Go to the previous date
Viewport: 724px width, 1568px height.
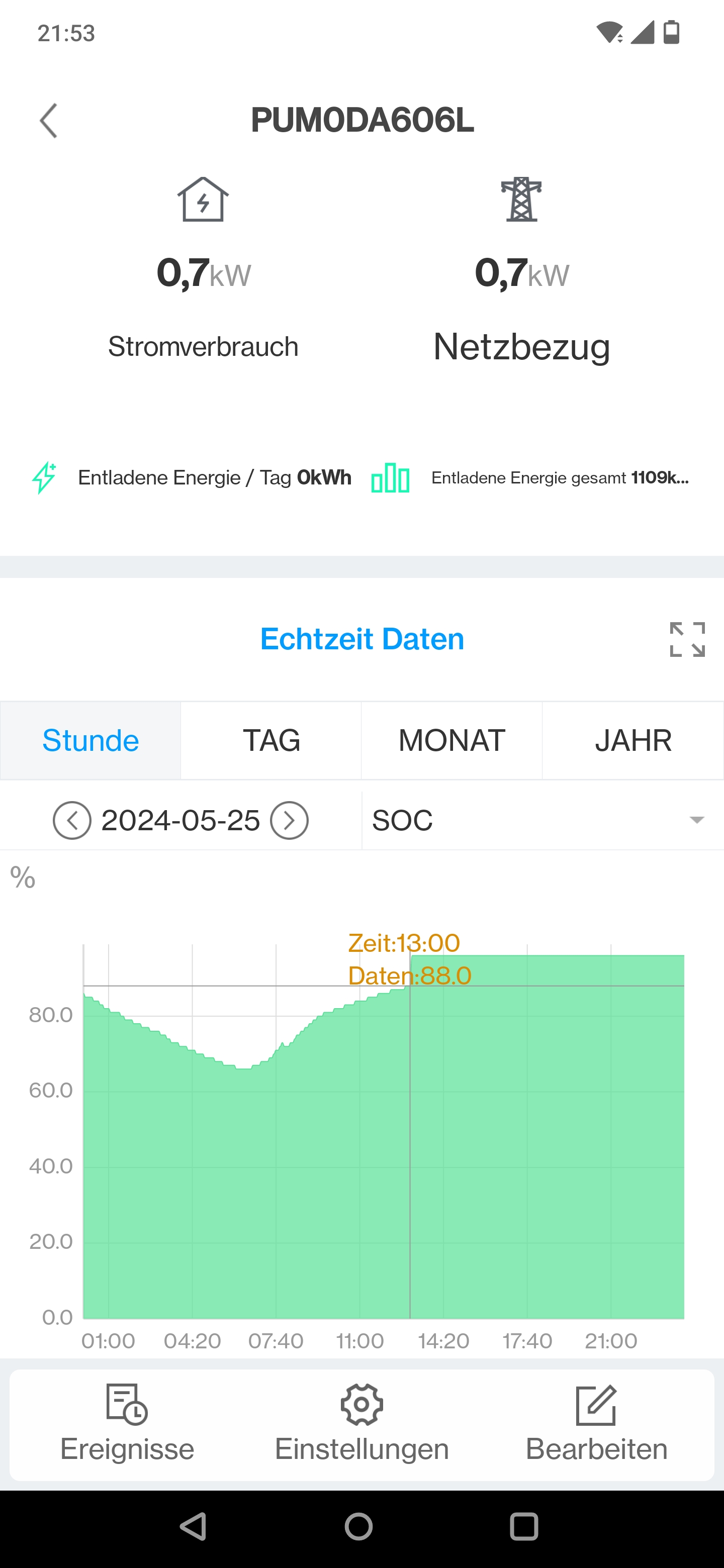[72, 821]
